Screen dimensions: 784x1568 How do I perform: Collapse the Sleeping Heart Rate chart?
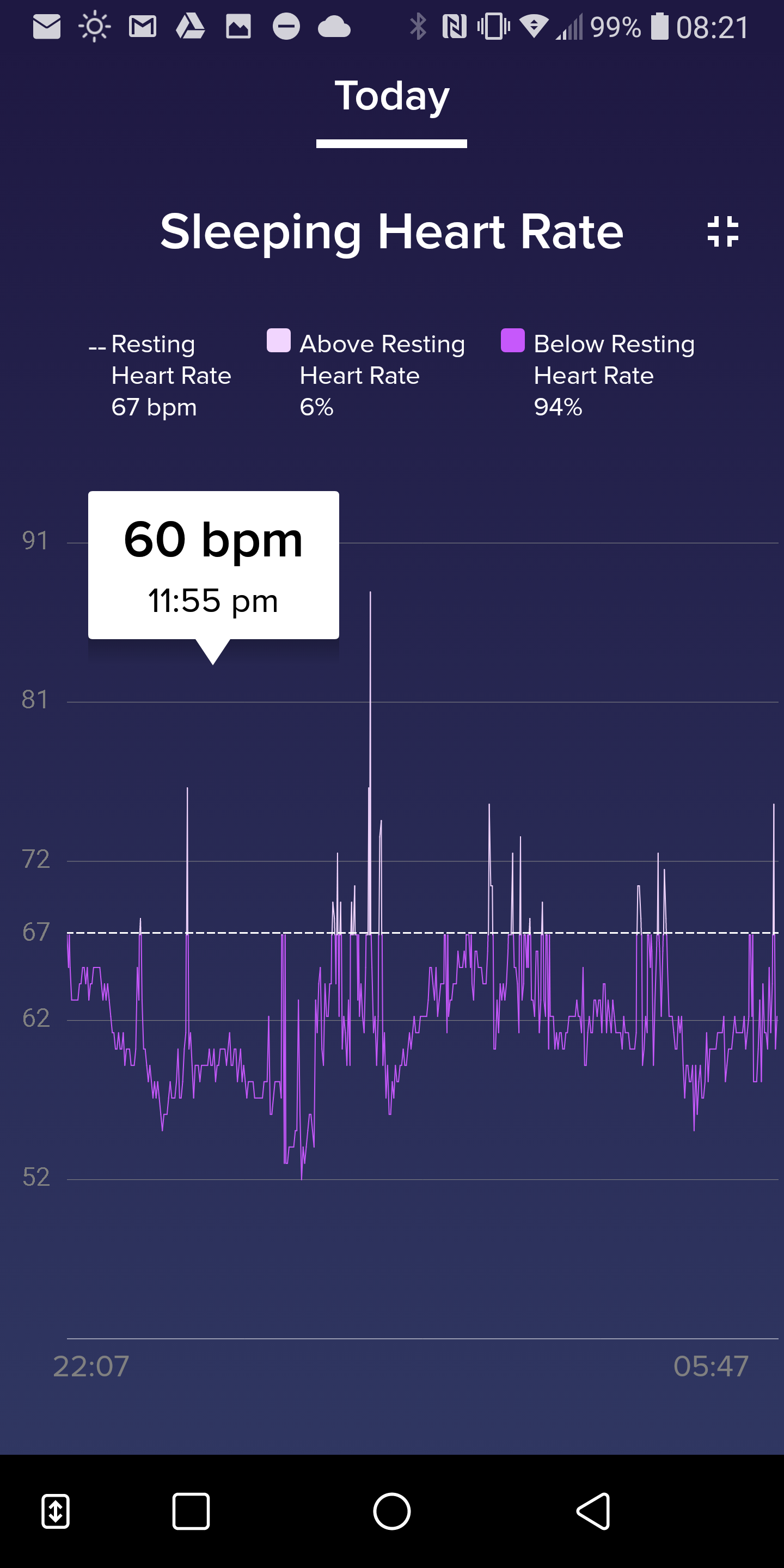pos(722,231)
